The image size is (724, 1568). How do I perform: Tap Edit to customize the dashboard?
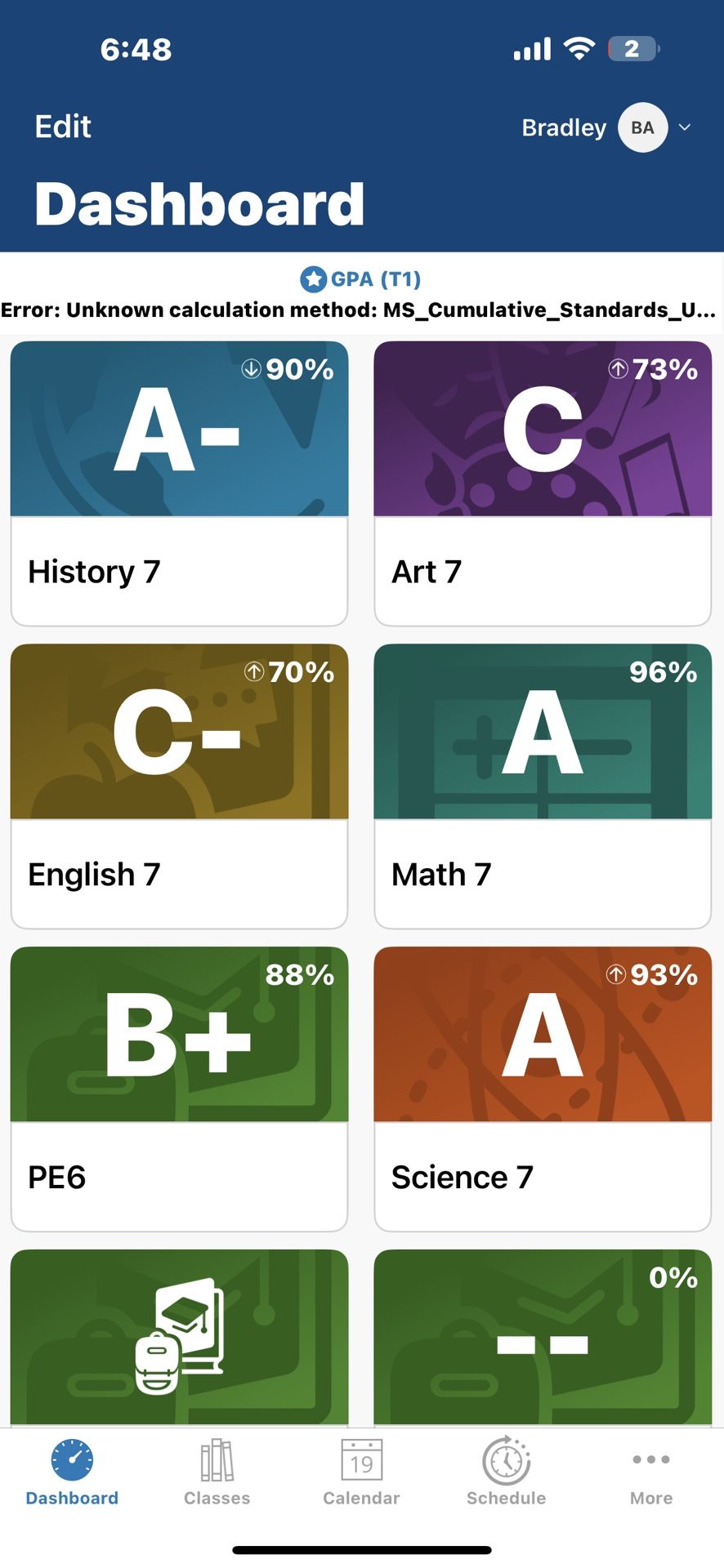[x=63, y=127]
